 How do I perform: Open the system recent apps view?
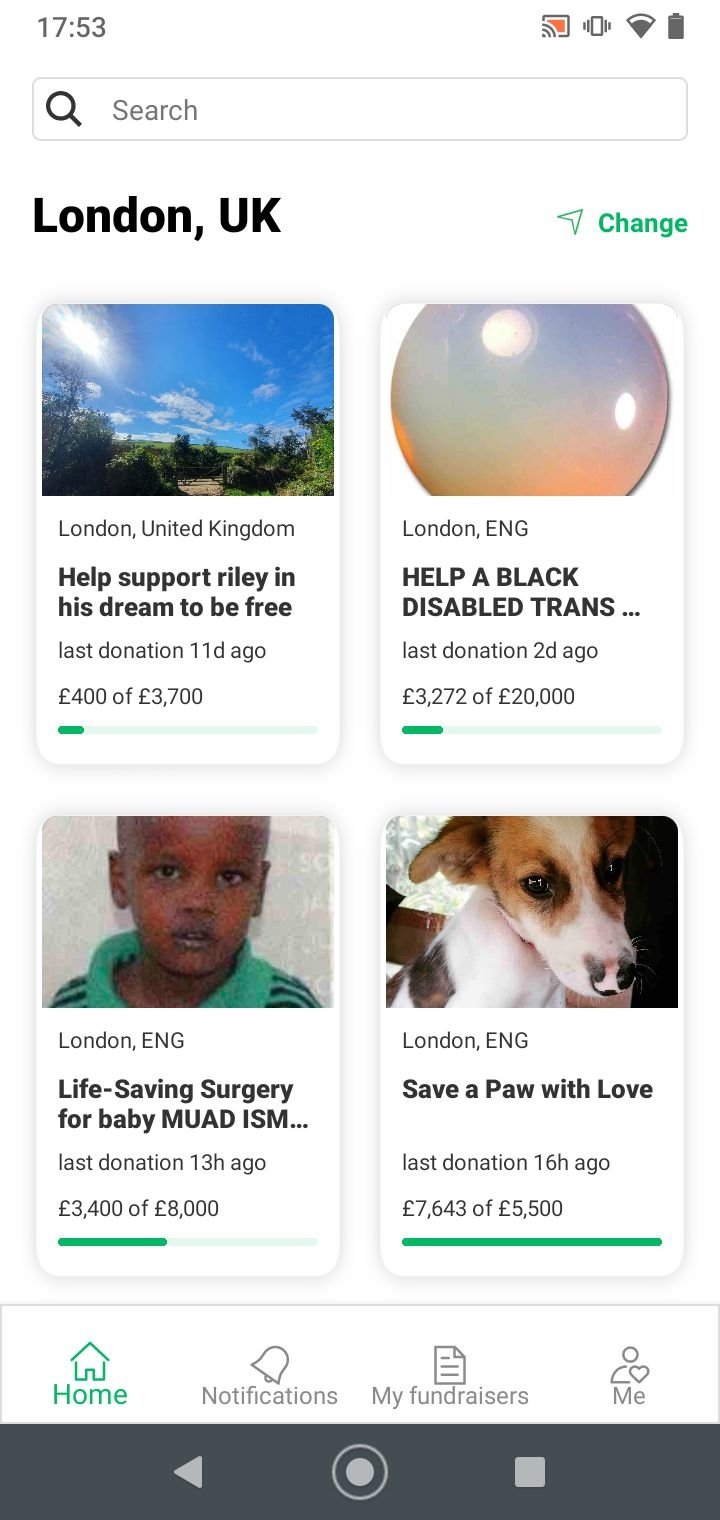[x=529, y=1472]
